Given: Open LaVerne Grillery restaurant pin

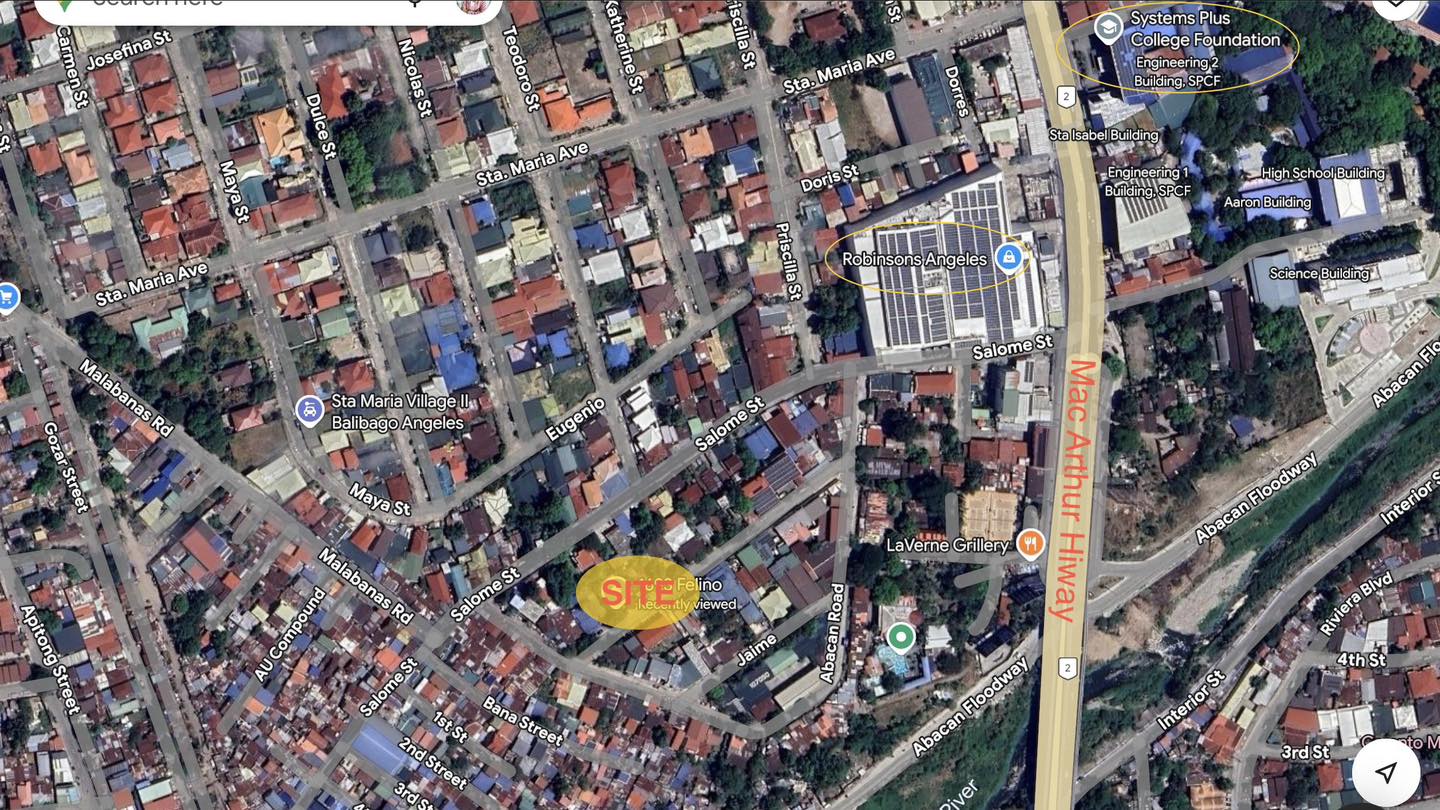Looking at the screenshot, I should (x=1030, y=544).
